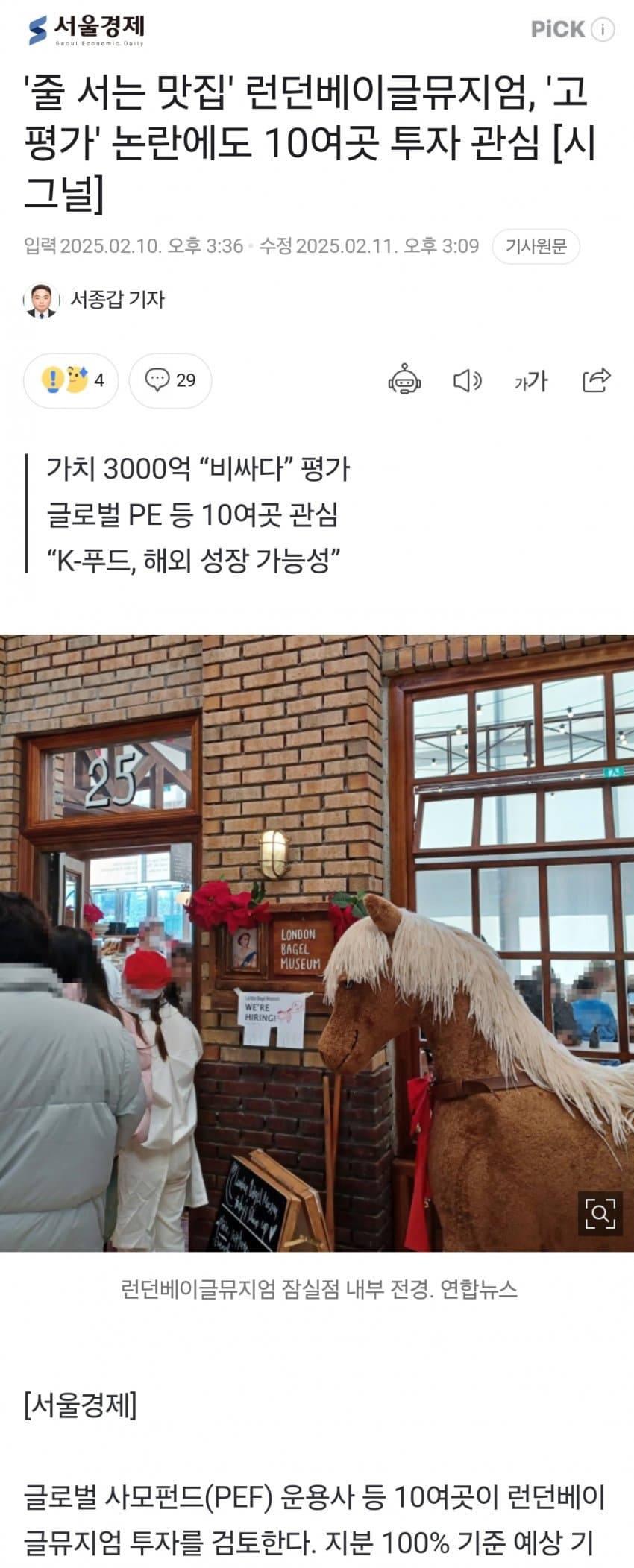Tap the reactions button showing 4
Viewport: 634px width, 1568px height.
[72, 380]
